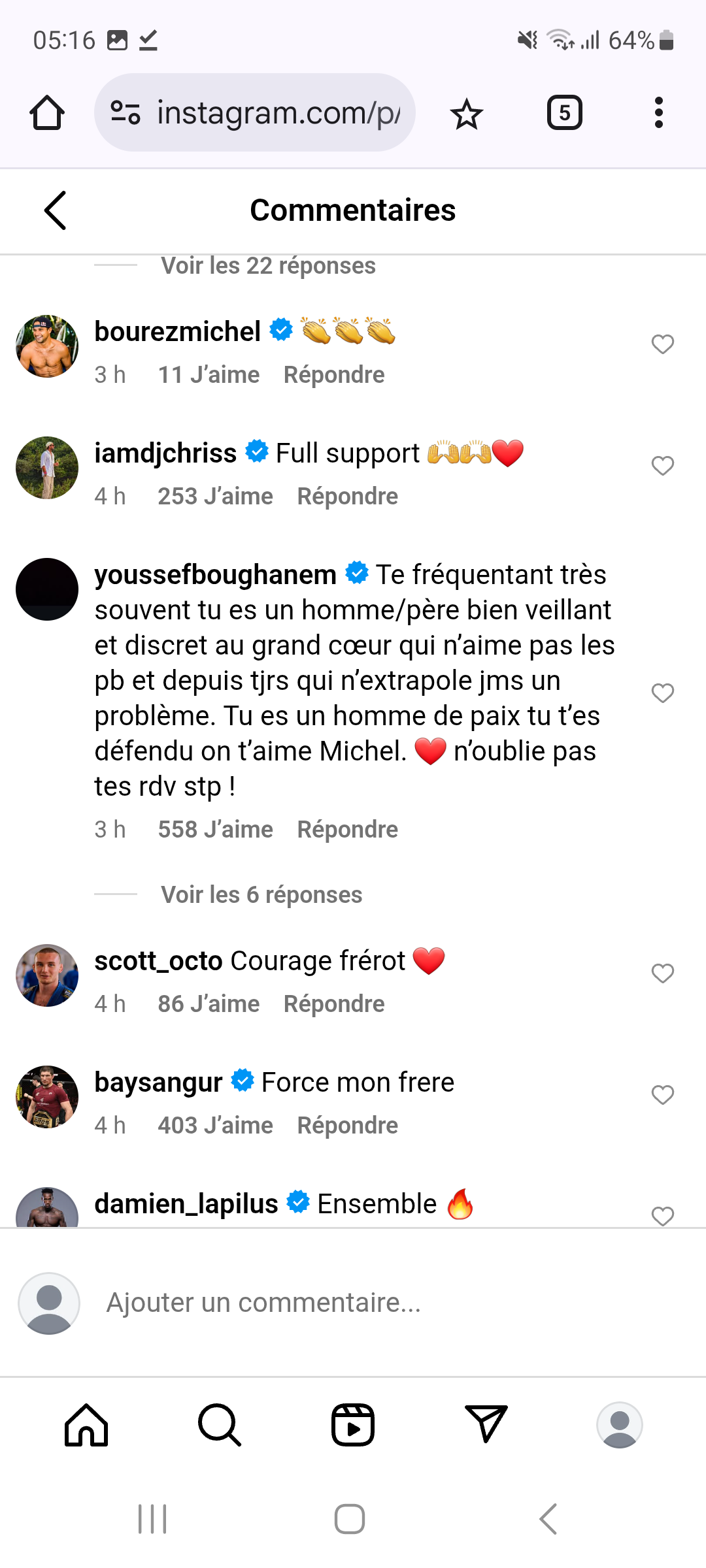The image size is (706, 1568).
Task: Expand the 22 replies thread
Action: tap(268, 266)
